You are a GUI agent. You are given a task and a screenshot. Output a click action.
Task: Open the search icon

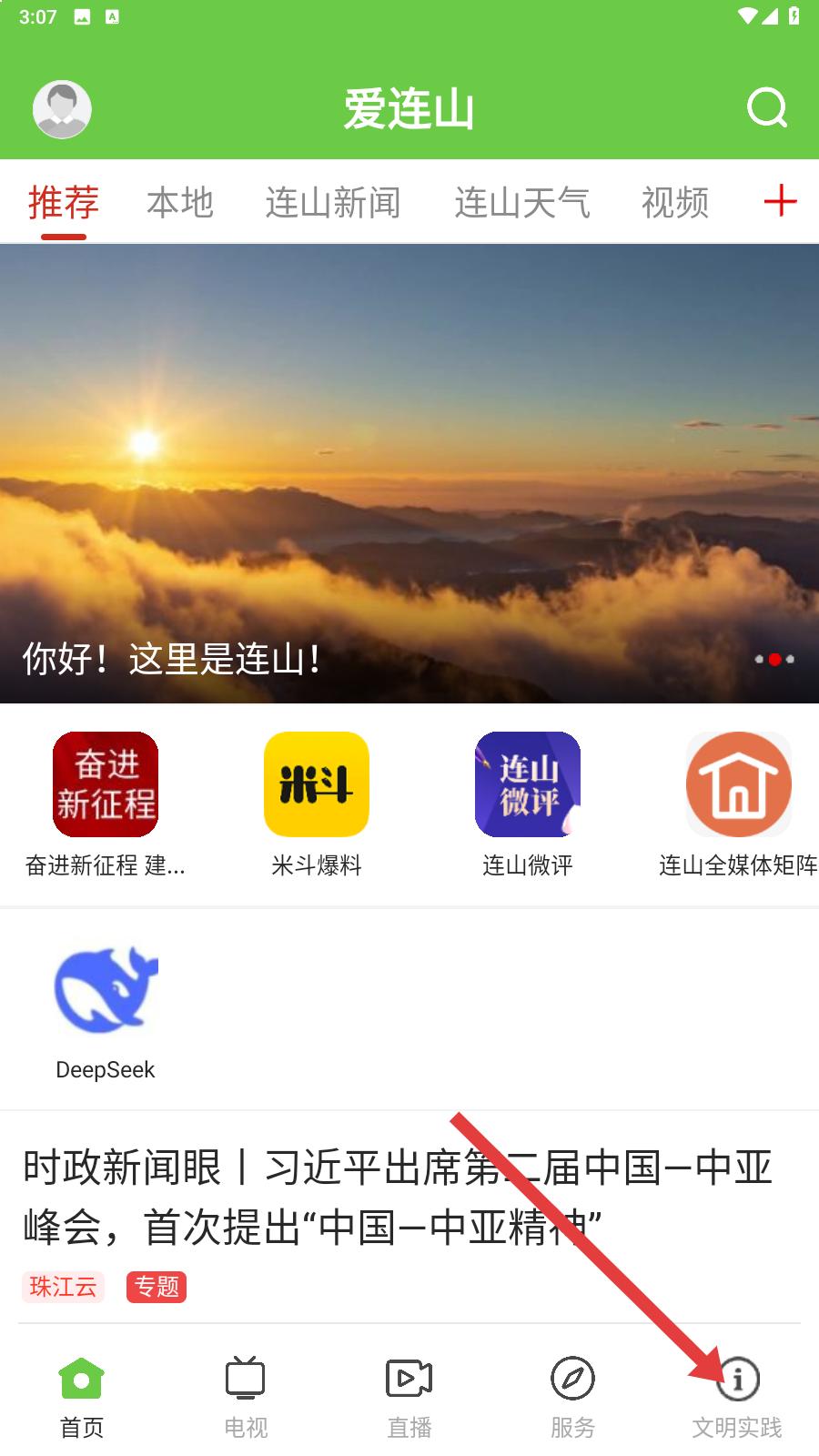(x=766, y=108)
